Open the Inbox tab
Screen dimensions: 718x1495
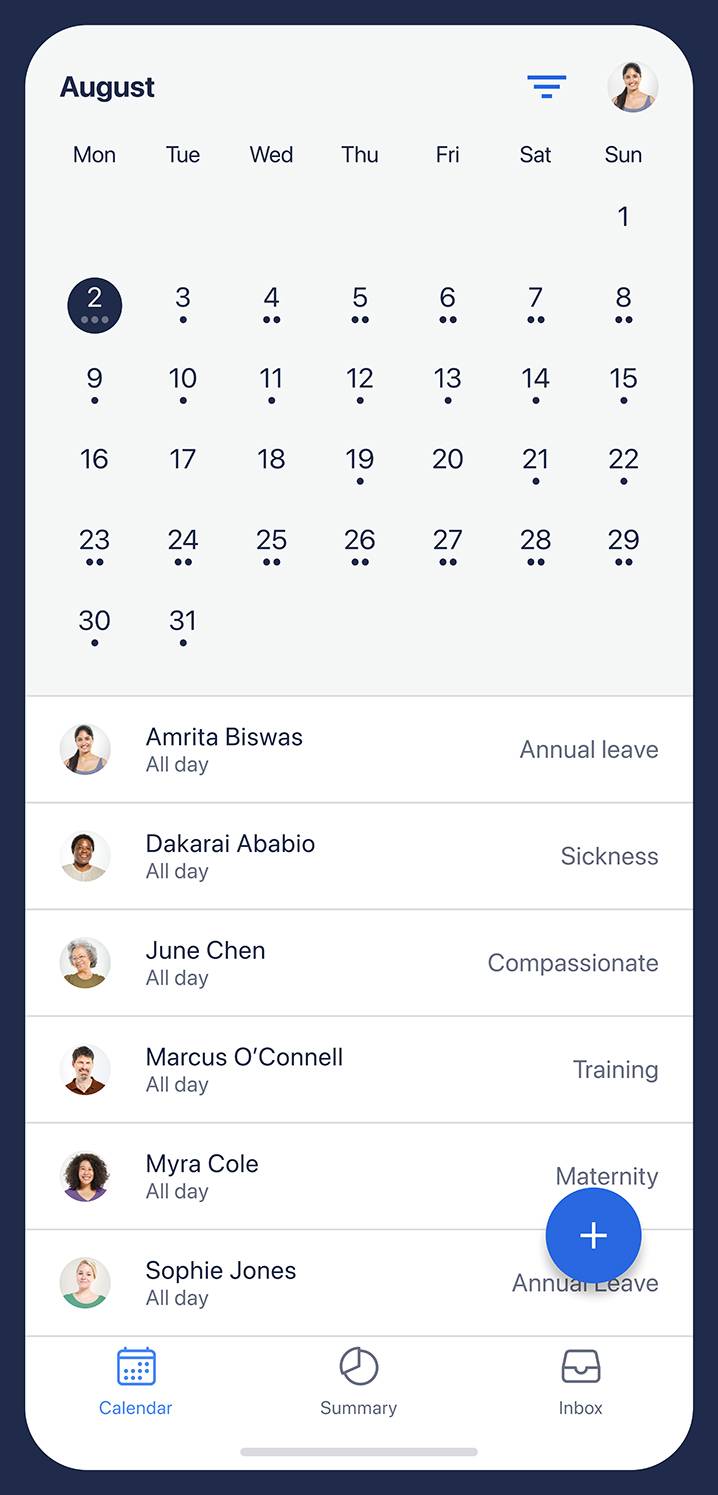click(x=580, y=1381)
